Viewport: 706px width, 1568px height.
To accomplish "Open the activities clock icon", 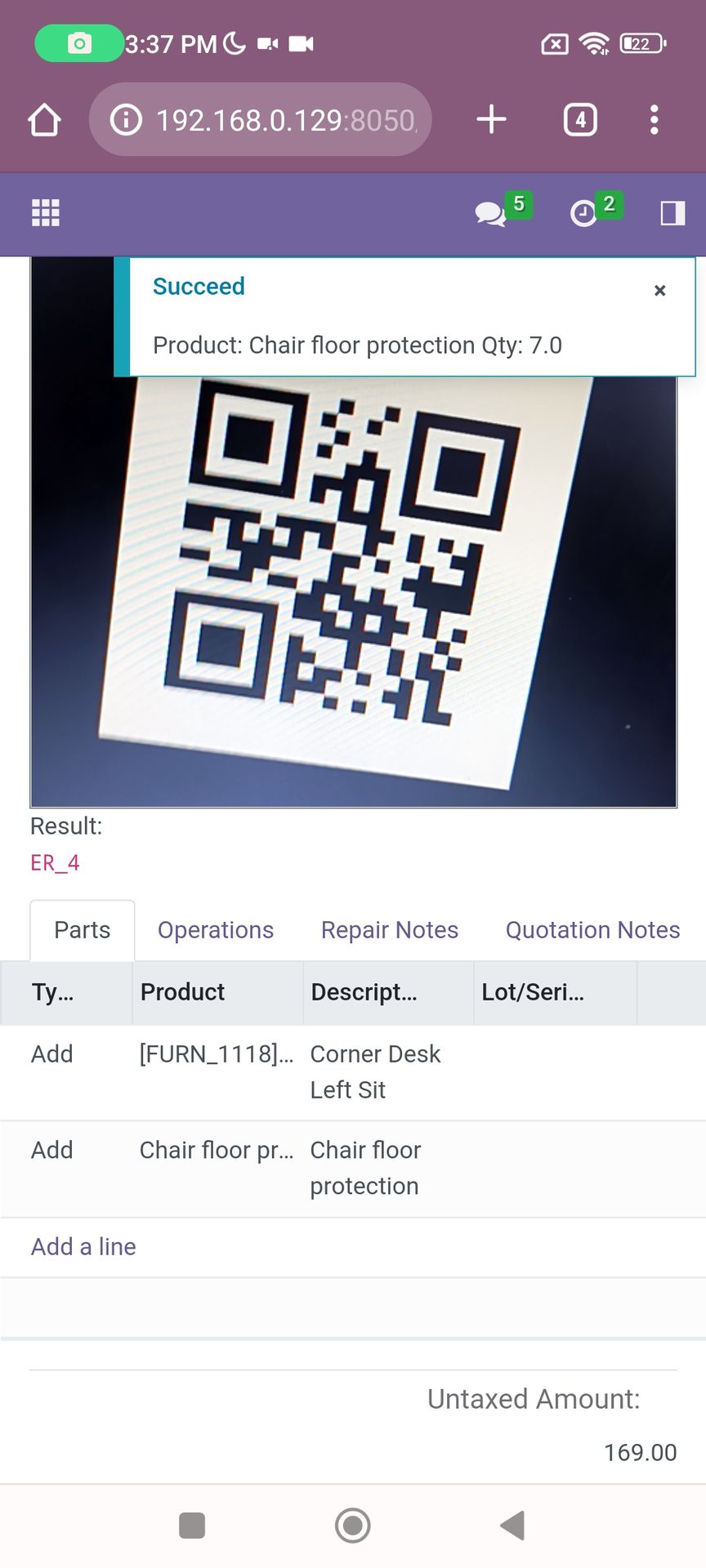I will coord(583,214).
